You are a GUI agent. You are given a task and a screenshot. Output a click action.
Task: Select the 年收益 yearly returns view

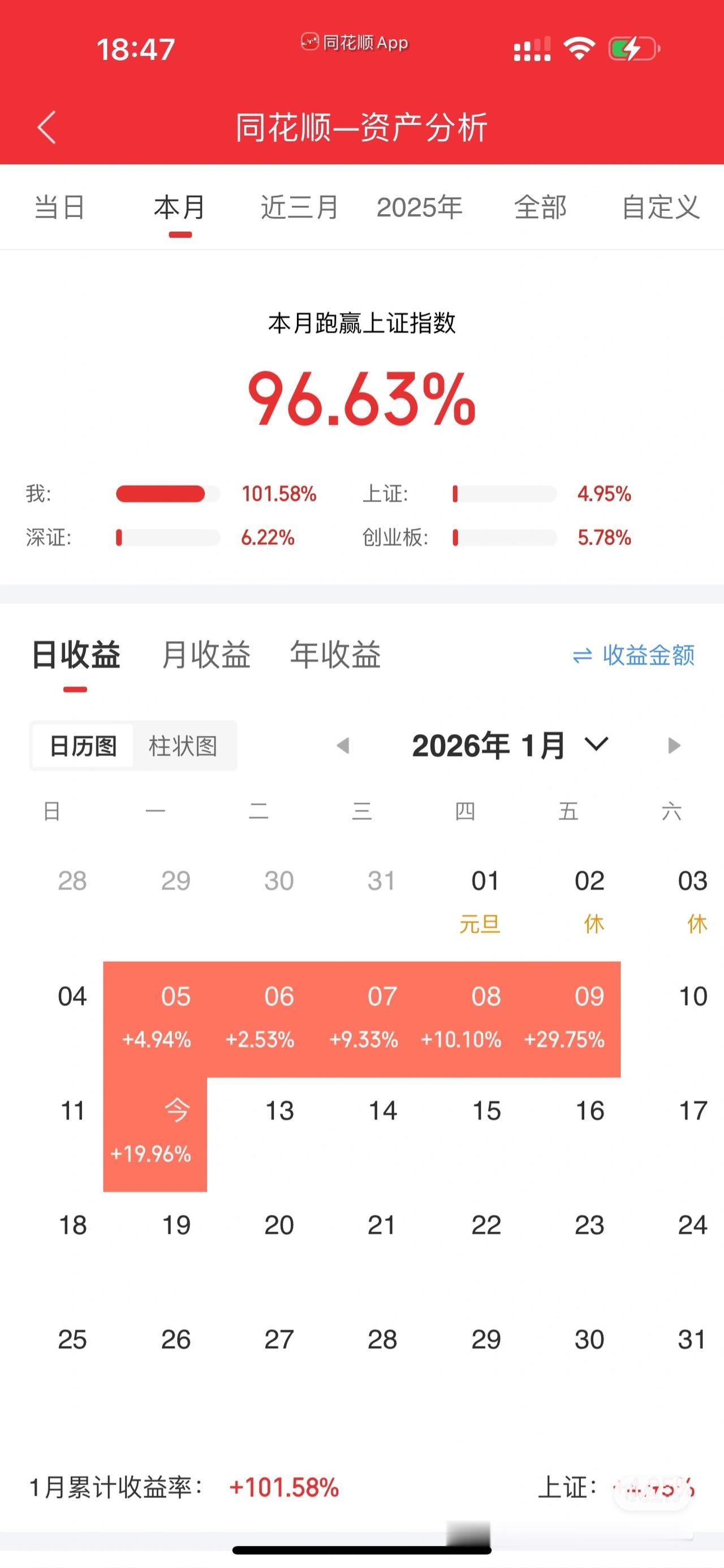tap(337, 655)
